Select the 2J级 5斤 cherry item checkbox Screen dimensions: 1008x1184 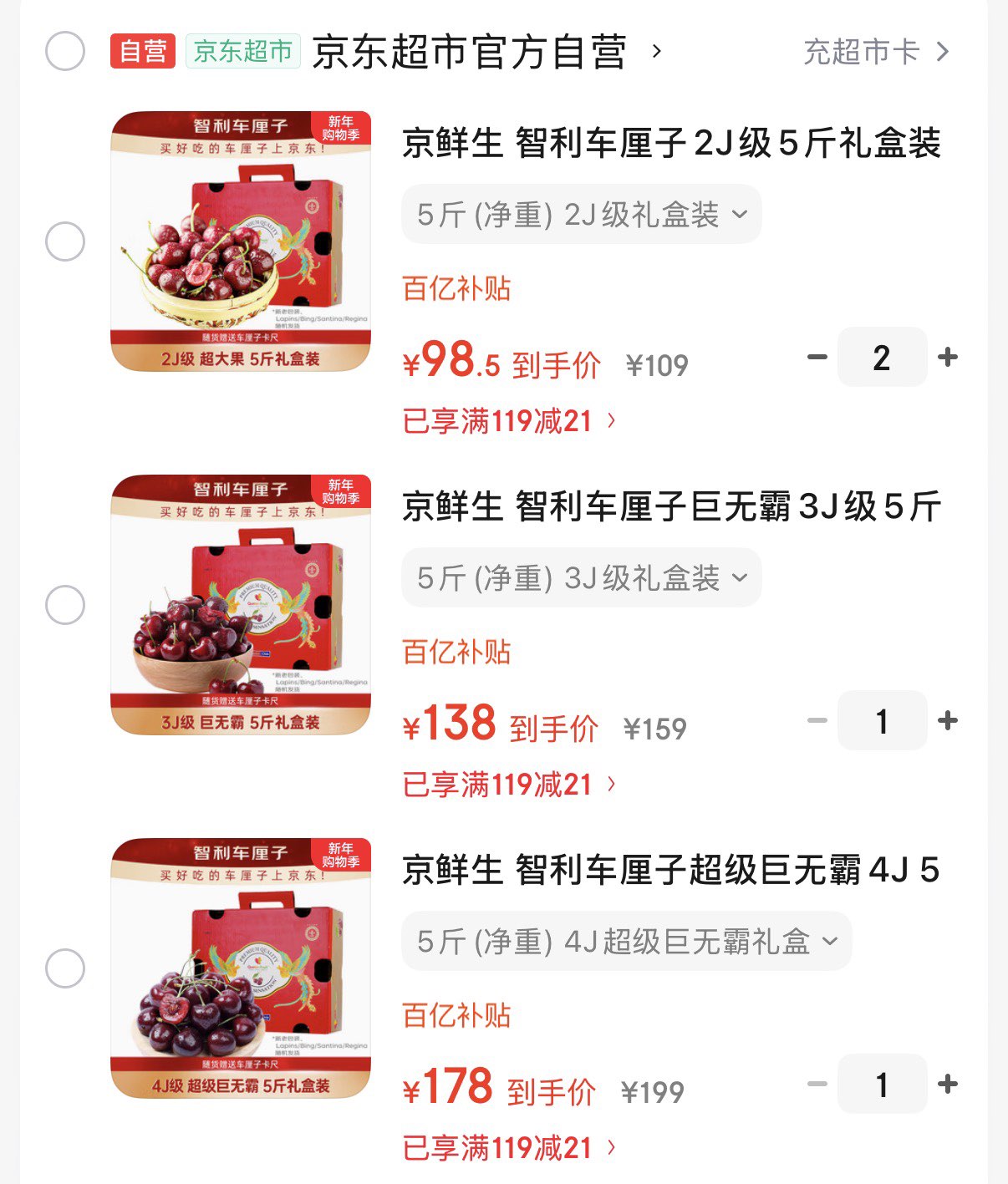(65, 241)
